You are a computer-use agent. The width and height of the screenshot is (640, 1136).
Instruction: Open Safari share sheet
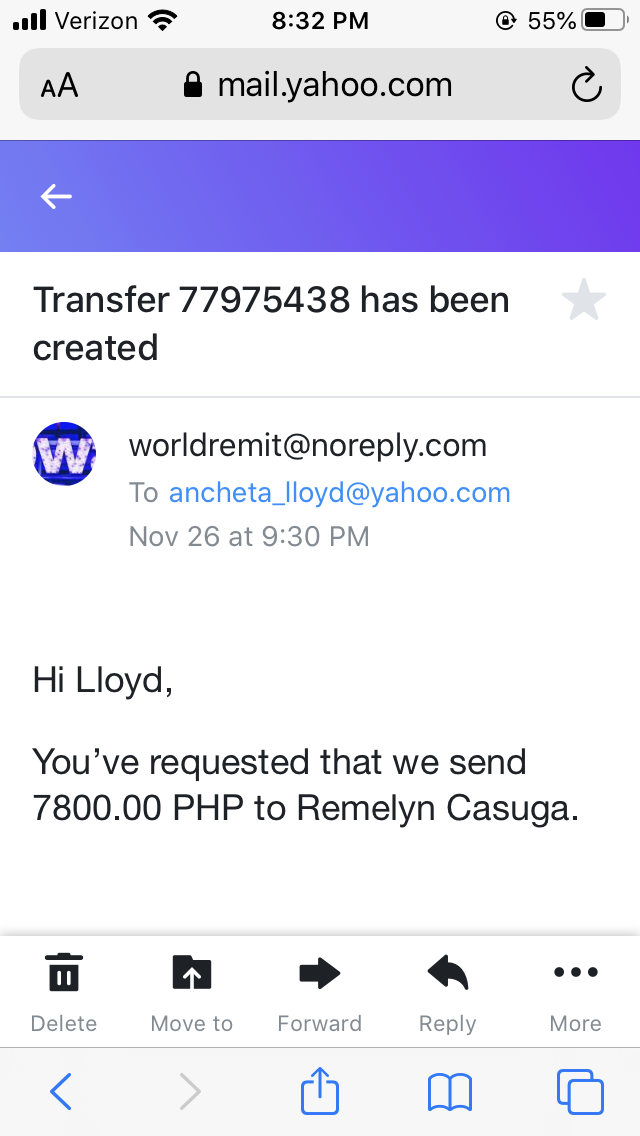click(320, 1091)
